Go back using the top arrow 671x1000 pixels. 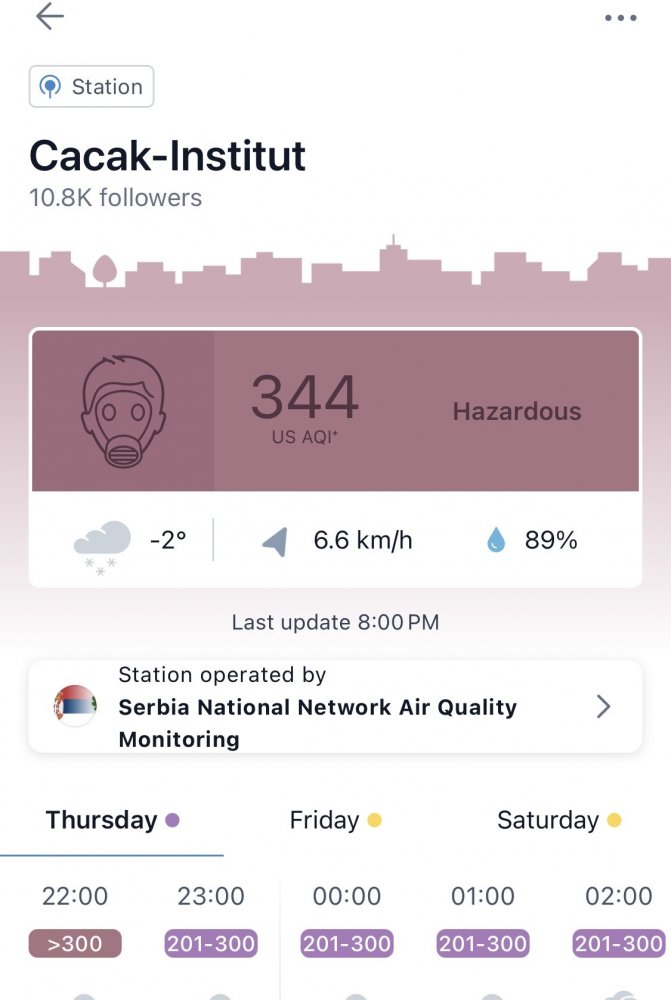tap(49, 17)
